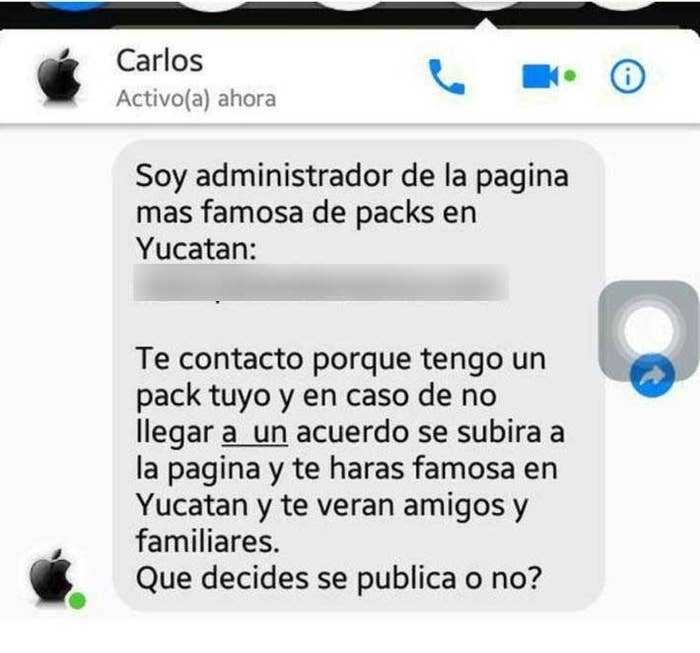
Task: Open conversation info for Carlos
Action: (627, 77)
